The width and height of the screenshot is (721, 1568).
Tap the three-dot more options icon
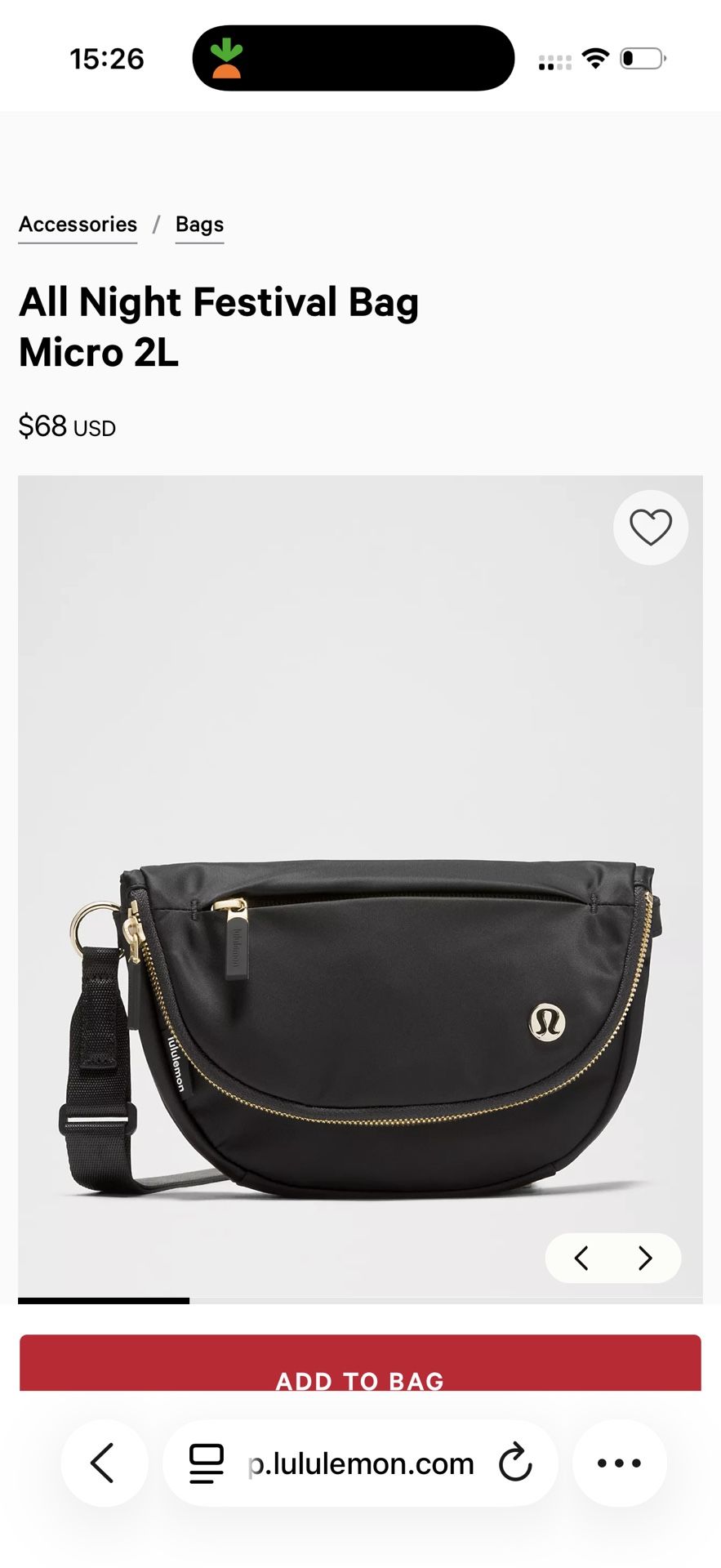pyautogui.click(x=620, y=1463)
